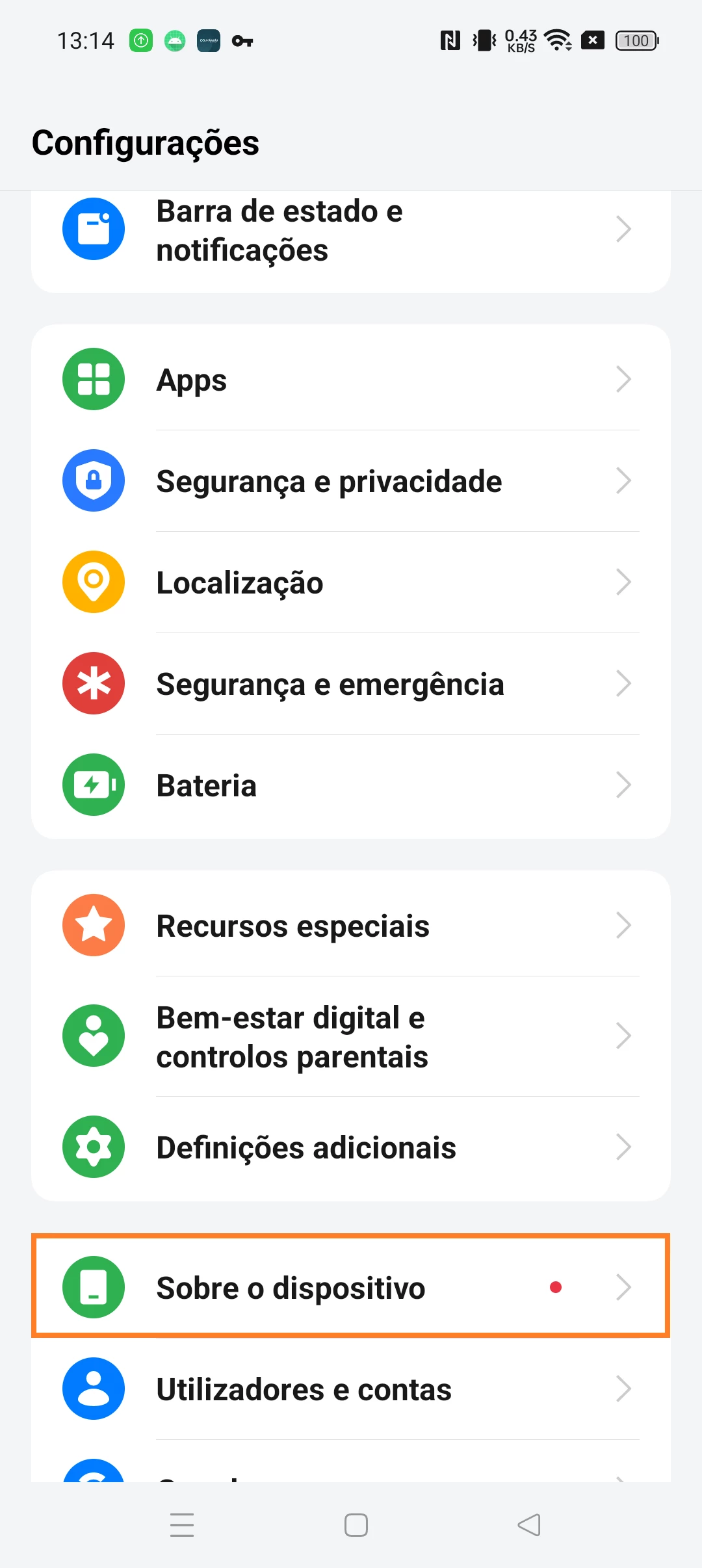Go to Segurança e privacidade

pyautogui.click(x=351, y=481)
